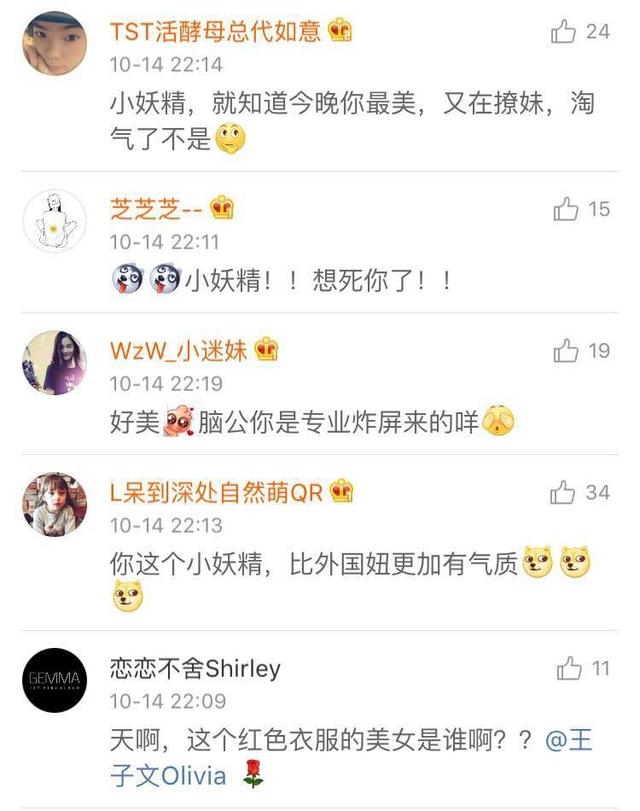Like WzW_小迷妹's comment
This screenshot has width=640, height=811.
[566, 350]
